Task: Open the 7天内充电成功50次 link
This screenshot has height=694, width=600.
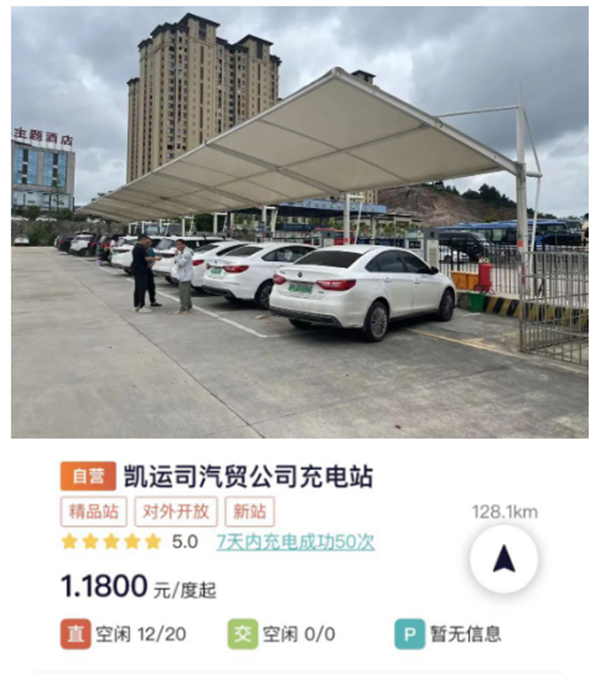Action: coord(295,542)
